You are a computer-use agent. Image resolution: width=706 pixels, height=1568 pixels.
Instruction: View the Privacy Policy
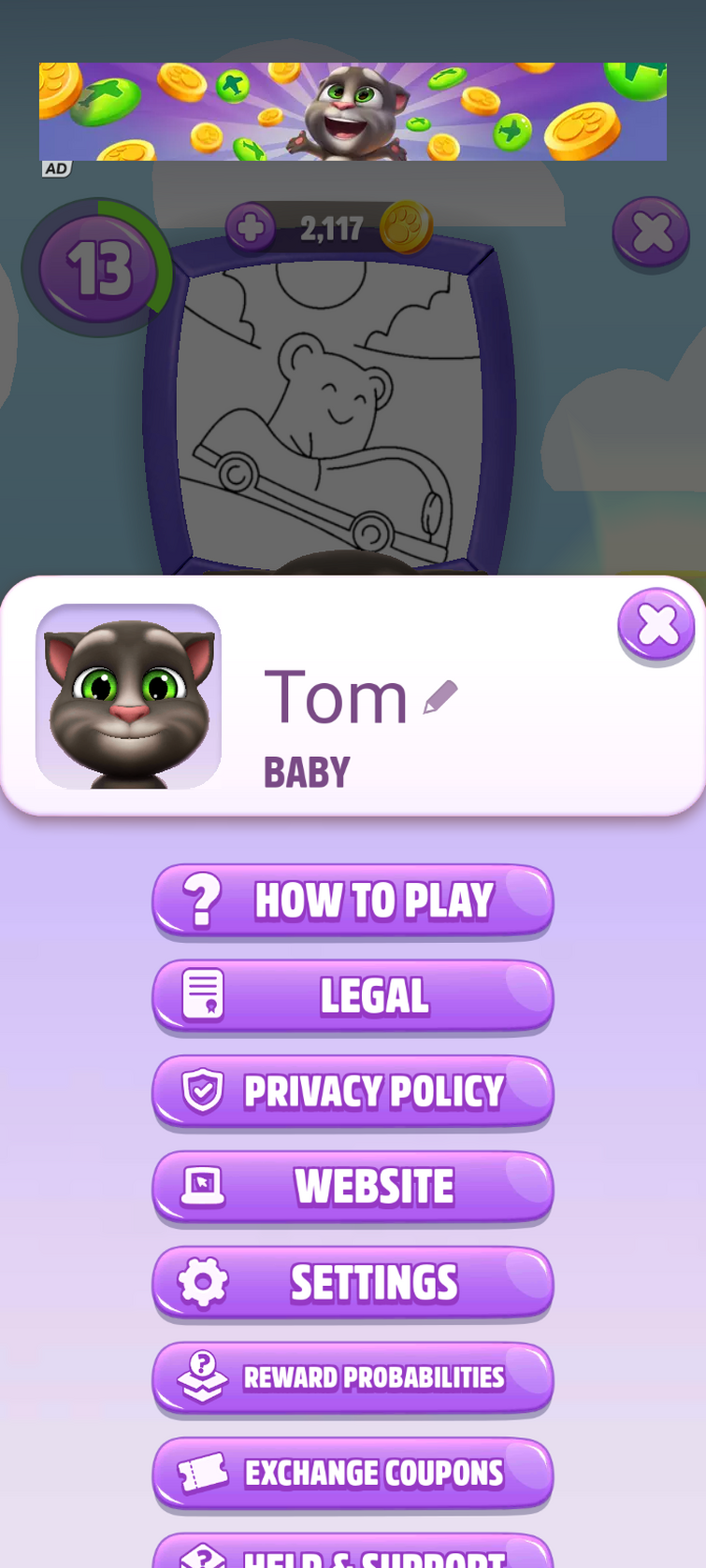click(x=353, y=1091)
